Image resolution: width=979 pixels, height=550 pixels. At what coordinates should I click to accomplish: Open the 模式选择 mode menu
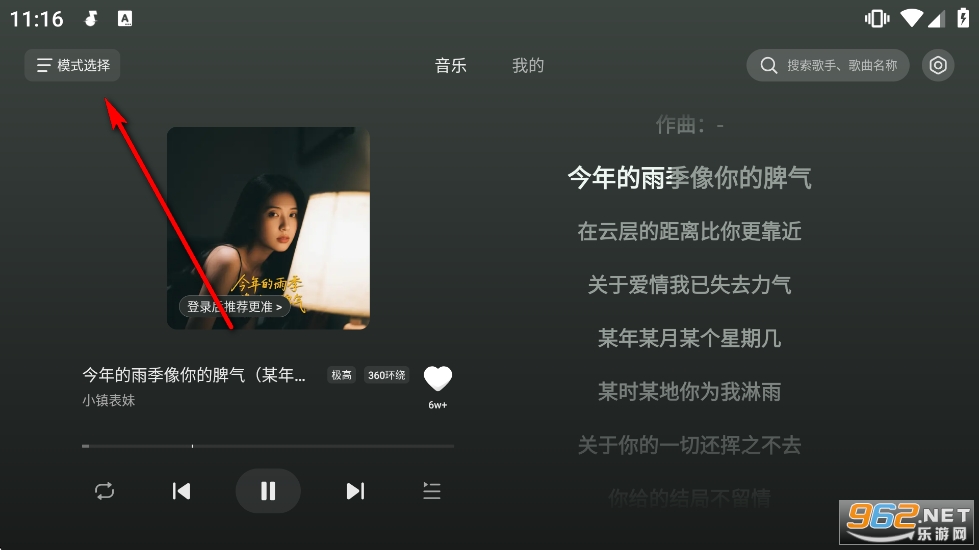(x=73, y=66)
